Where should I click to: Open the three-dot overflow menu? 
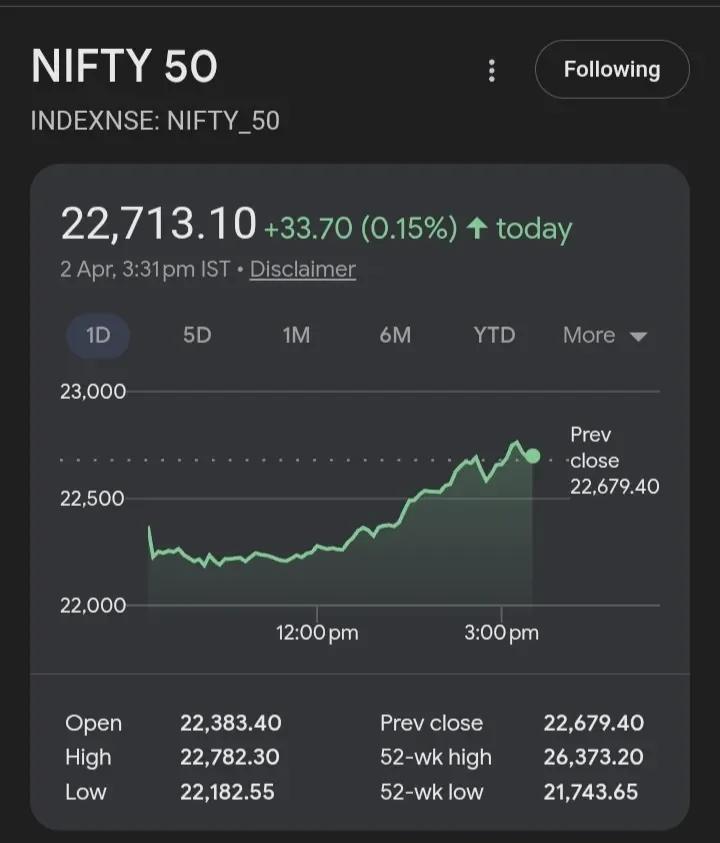(x=491, y=70)
